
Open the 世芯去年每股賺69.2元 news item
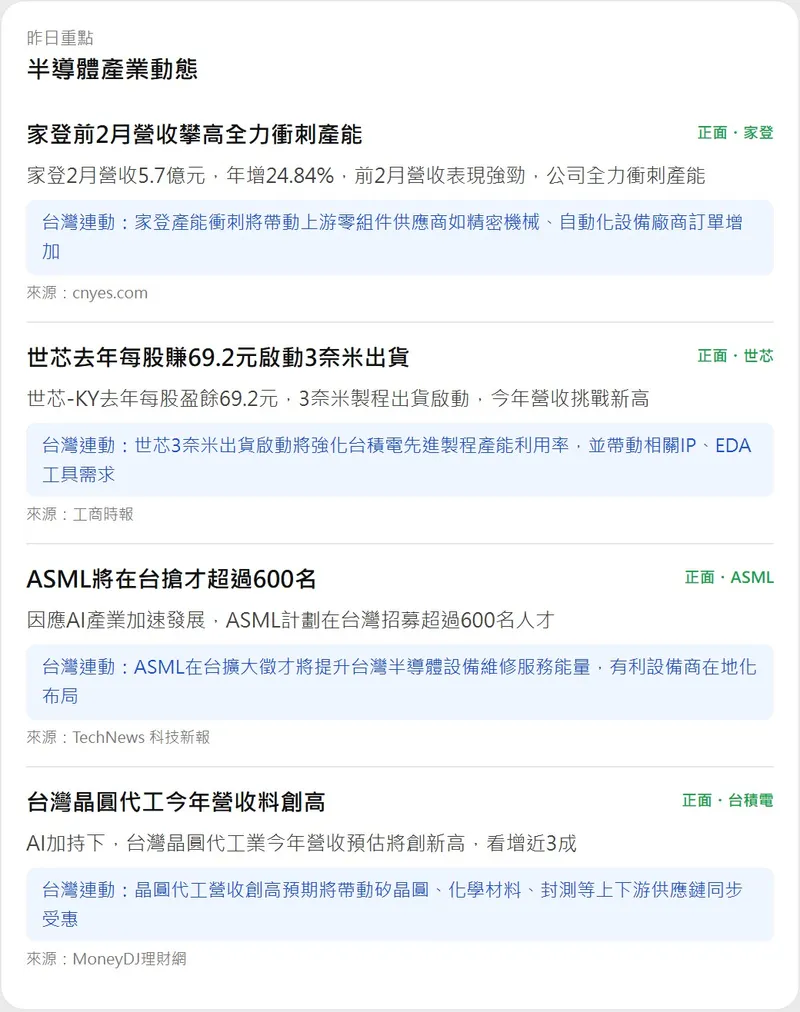[218, 357]
